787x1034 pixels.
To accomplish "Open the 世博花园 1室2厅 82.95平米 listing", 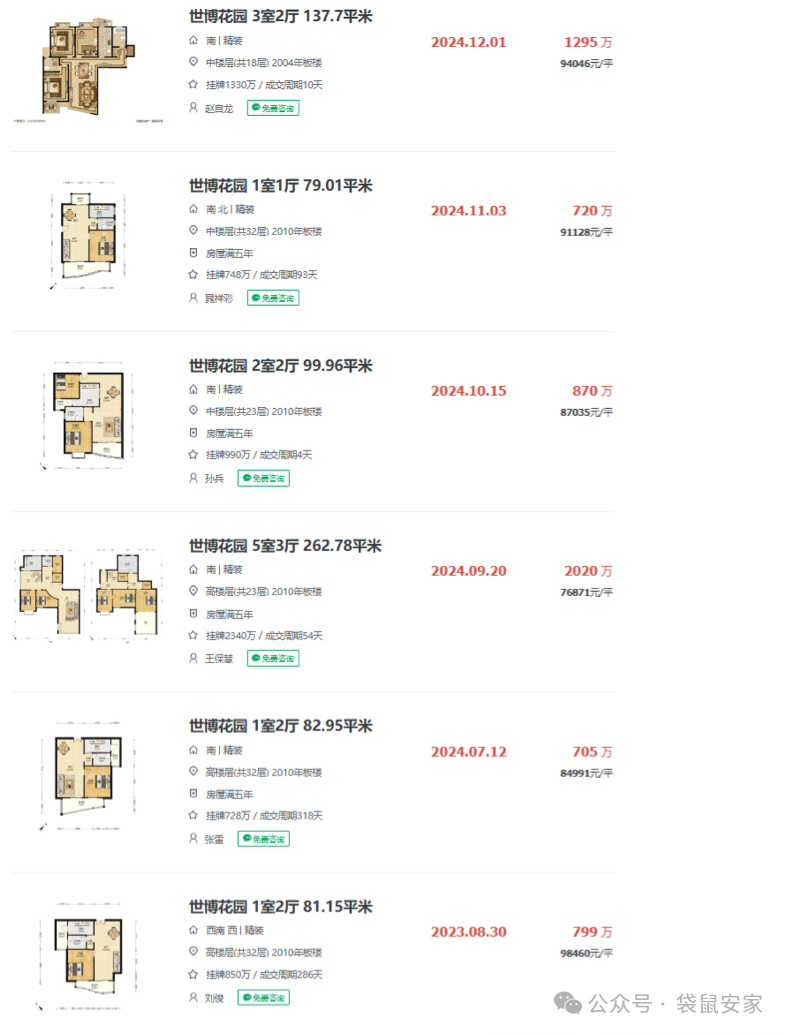I will pos(281,726).
